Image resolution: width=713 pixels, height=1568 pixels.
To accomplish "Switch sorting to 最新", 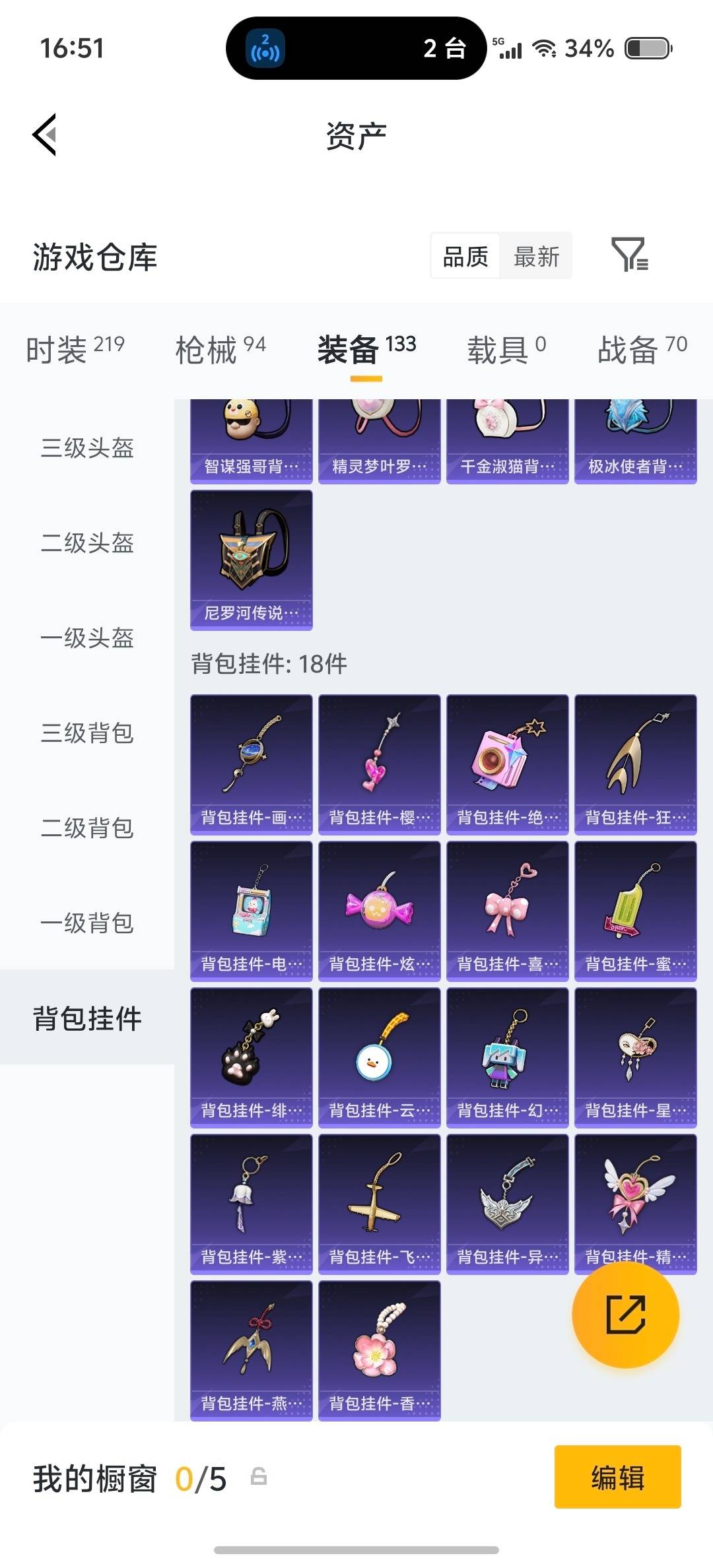I will click(536, 256).
